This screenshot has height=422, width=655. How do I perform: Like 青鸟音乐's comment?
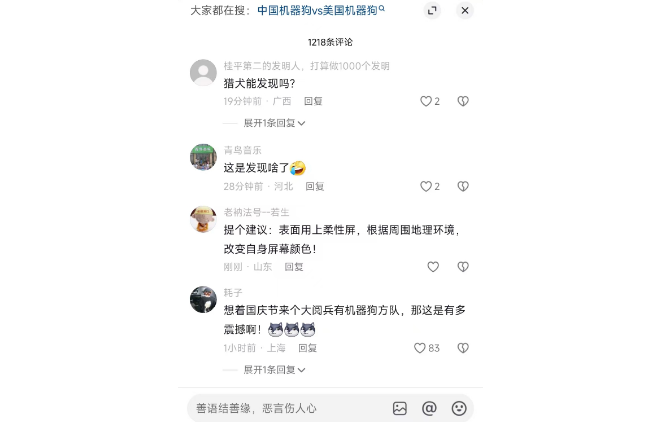(426, 186)
